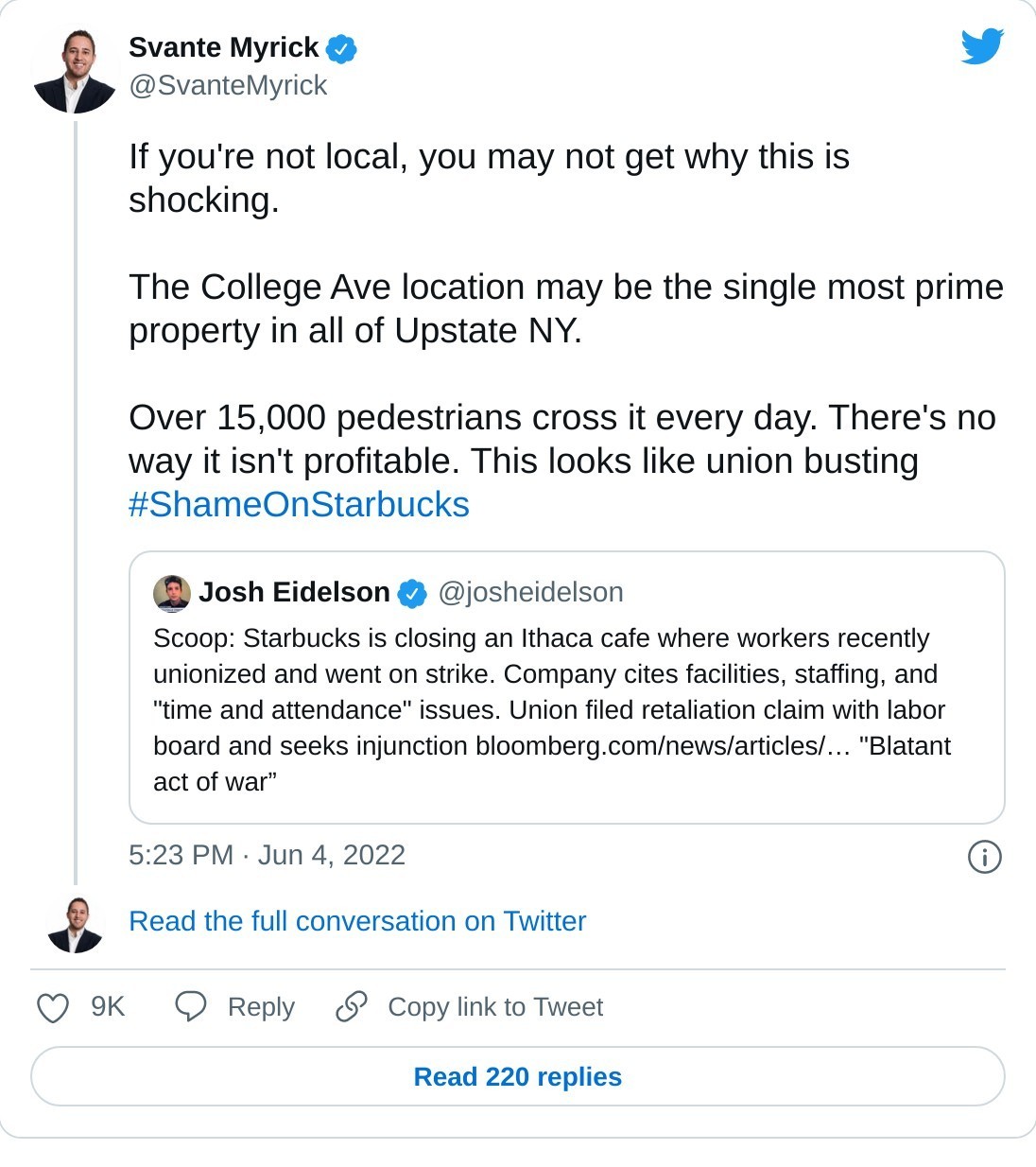Open the #ShameOnStarbucks hashtag
The height and width of the screenshot is (1167, 1036).
[298, 504]
